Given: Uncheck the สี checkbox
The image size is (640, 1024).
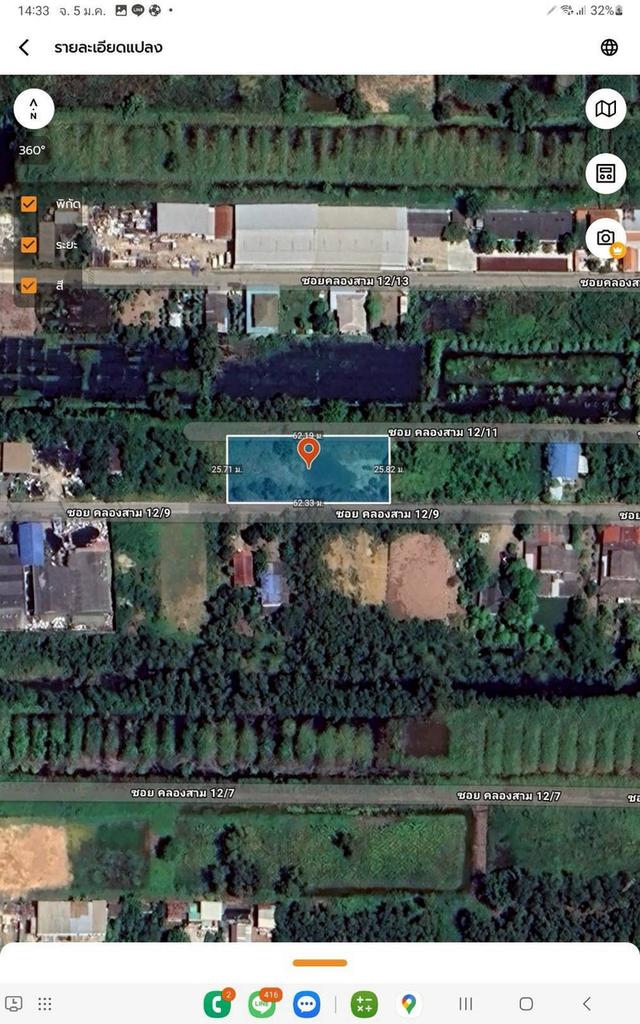Looking at the screenshot, I should 29,285.
